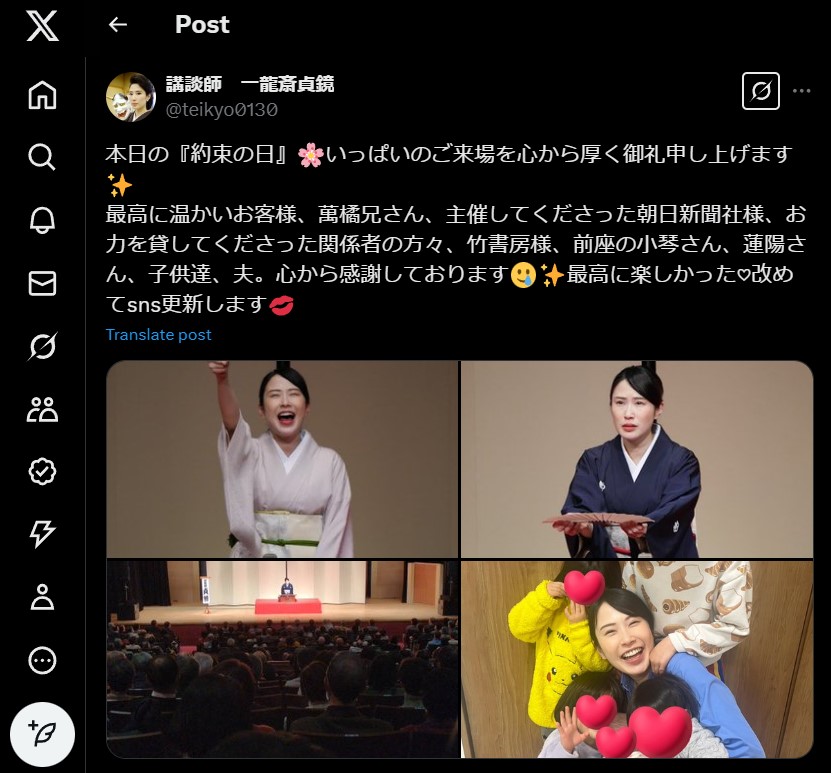
Task: Open @teikyo0130 profile name link
Action: tap(221, 109)
